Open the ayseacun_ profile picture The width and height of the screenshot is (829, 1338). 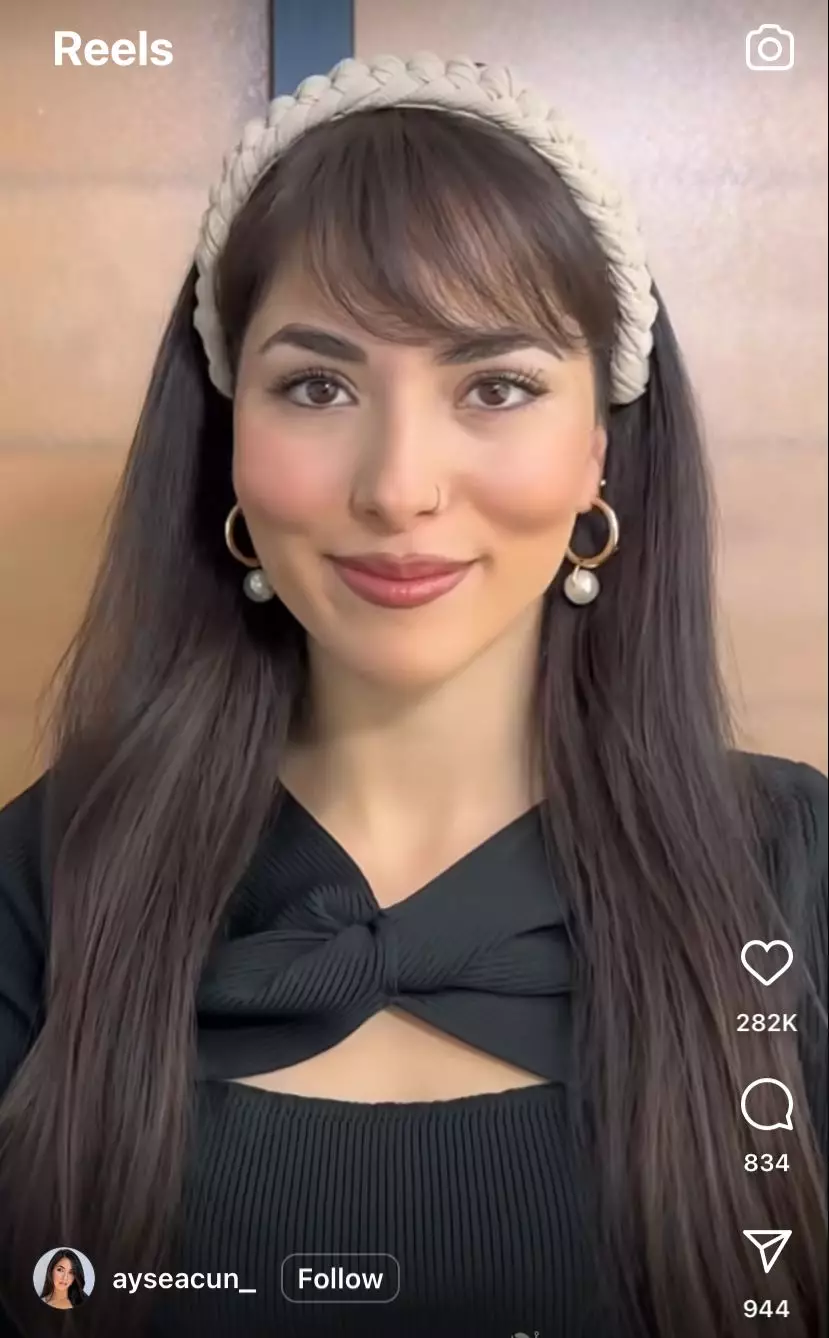(x=64, y=1278)
